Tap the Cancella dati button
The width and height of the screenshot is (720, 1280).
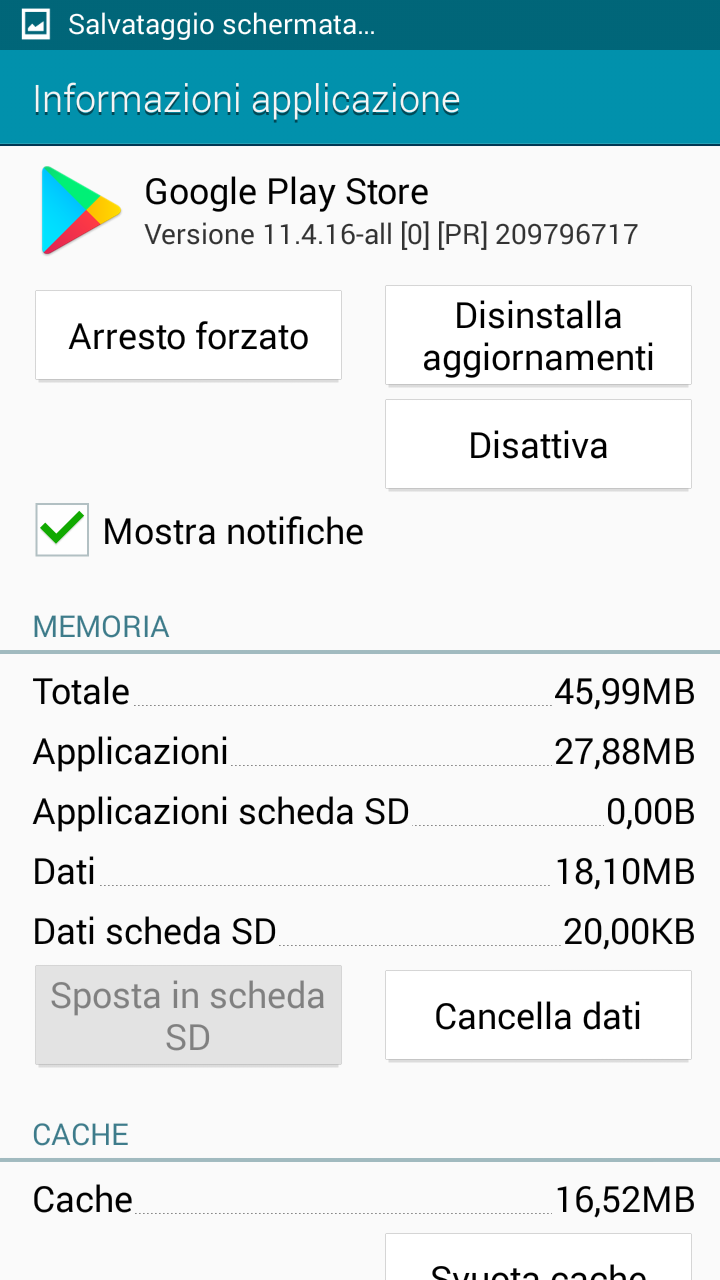coord(538,1016)
